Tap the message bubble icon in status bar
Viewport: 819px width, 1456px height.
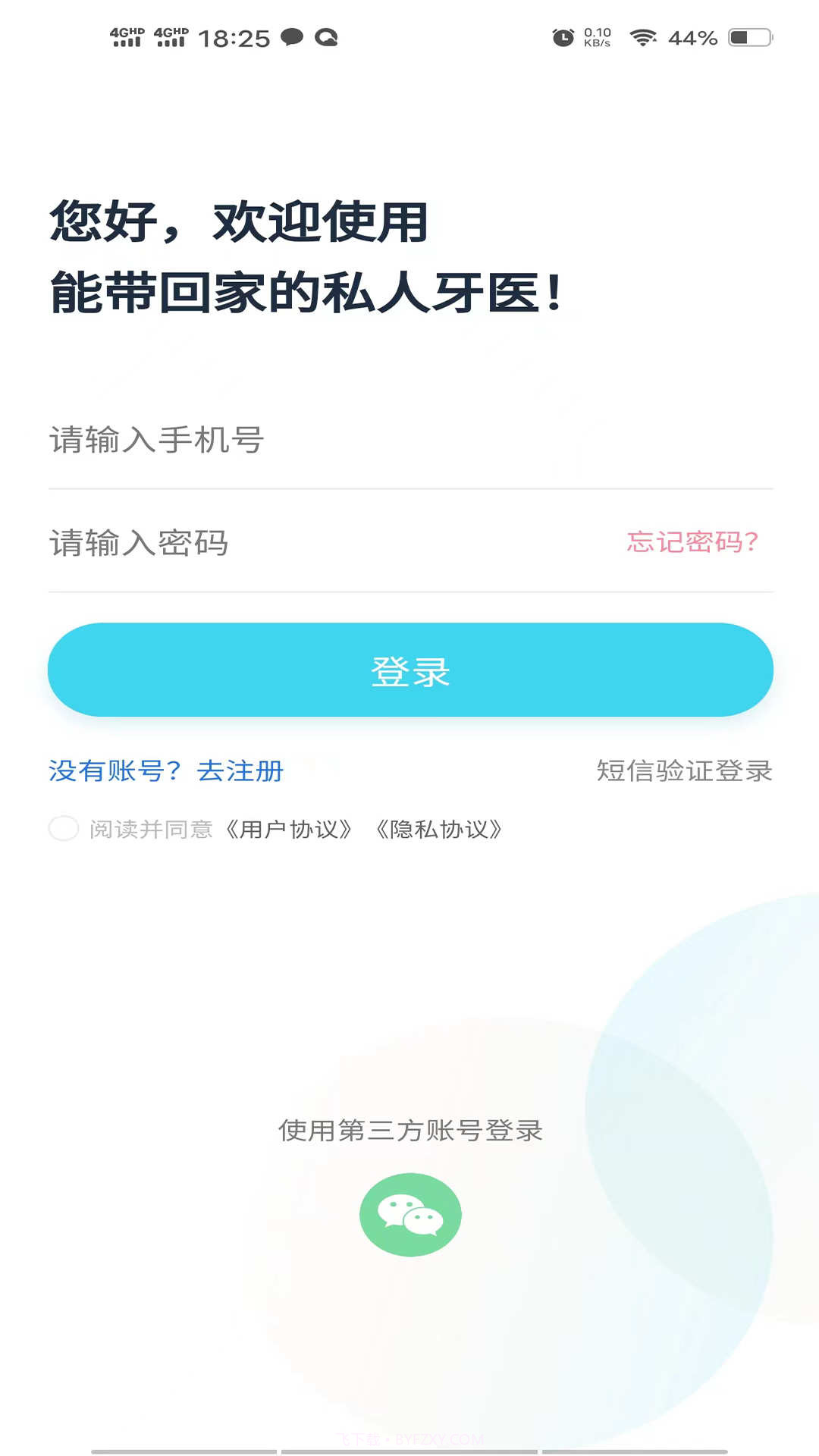click(x=292, y=36)
